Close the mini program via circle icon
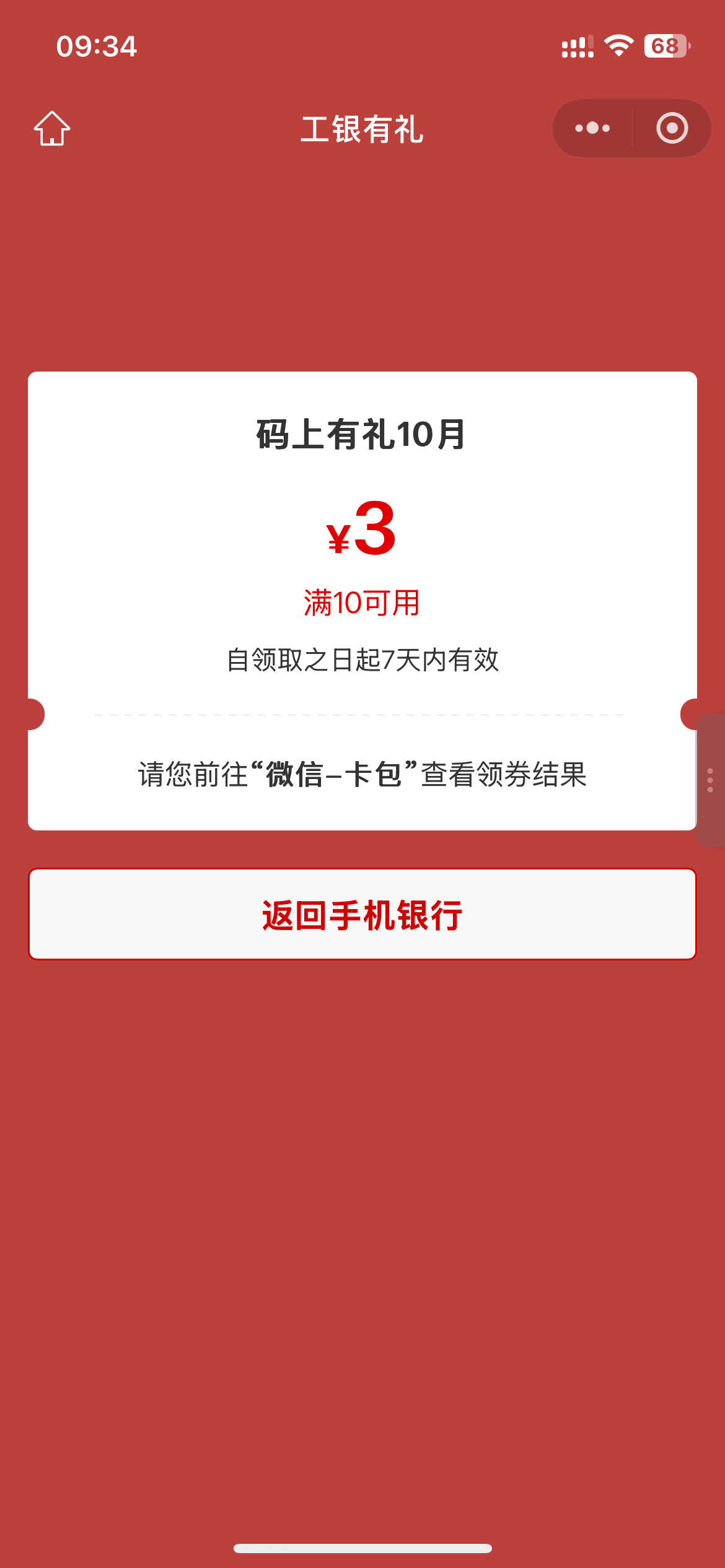725x1568 pixels. (672, 128)
